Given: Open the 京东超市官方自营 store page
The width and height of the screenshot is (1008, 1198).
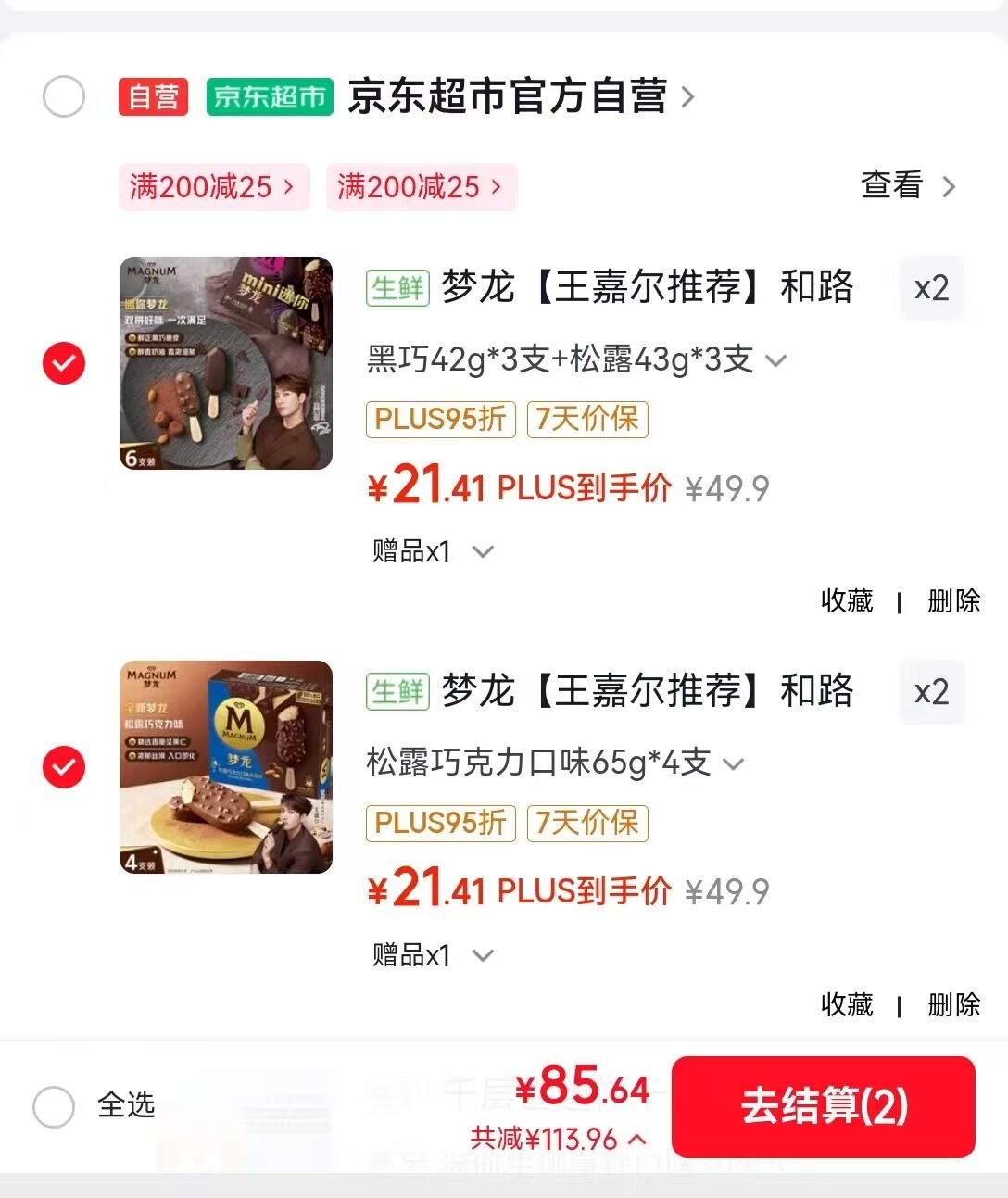Looking at the screenshot, I should tap(520, 96).
